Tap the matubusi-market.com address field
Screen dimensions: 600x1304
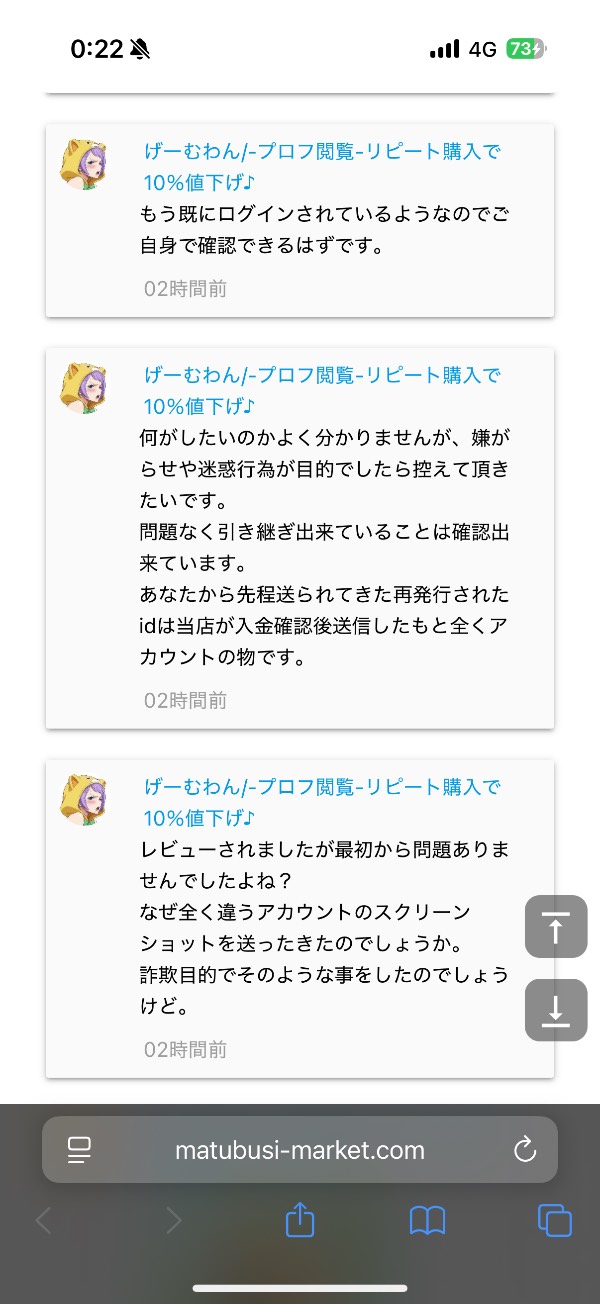pyautogui.click(x=300, y=1150)
